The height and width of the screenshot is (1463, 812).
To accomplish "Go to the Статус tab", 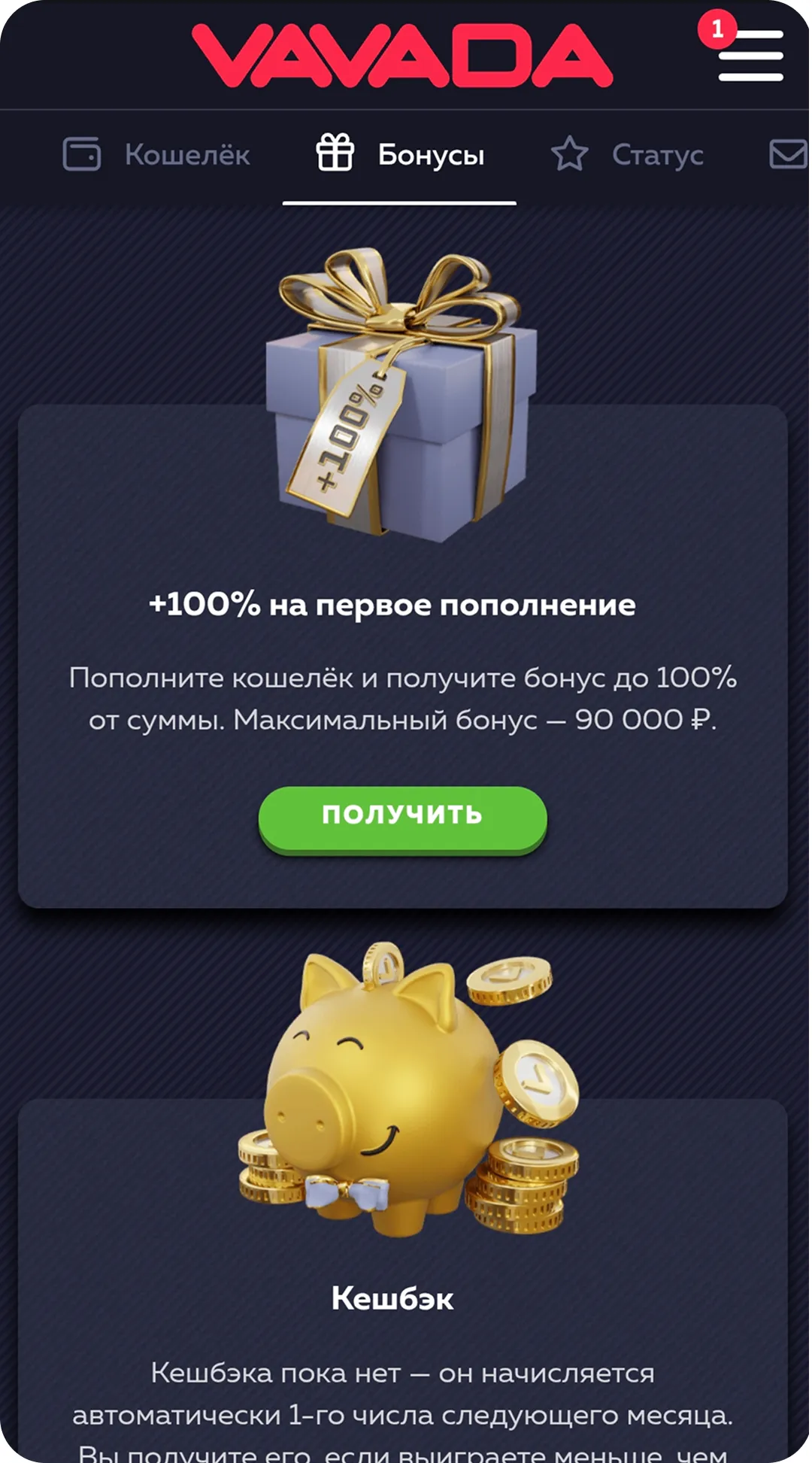I will point(629,155).
